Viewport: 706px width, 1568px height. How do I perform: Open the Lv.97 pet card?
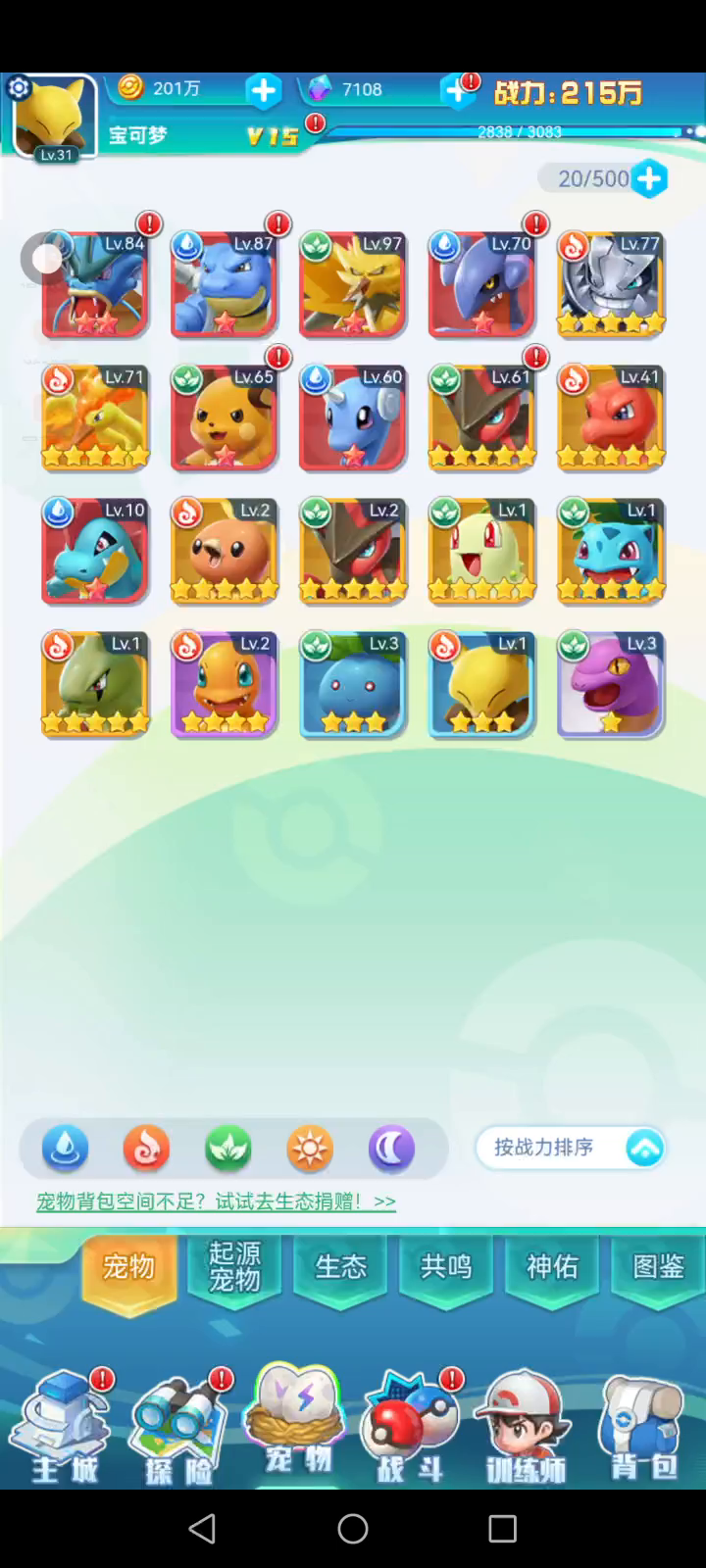pos(353,285)
